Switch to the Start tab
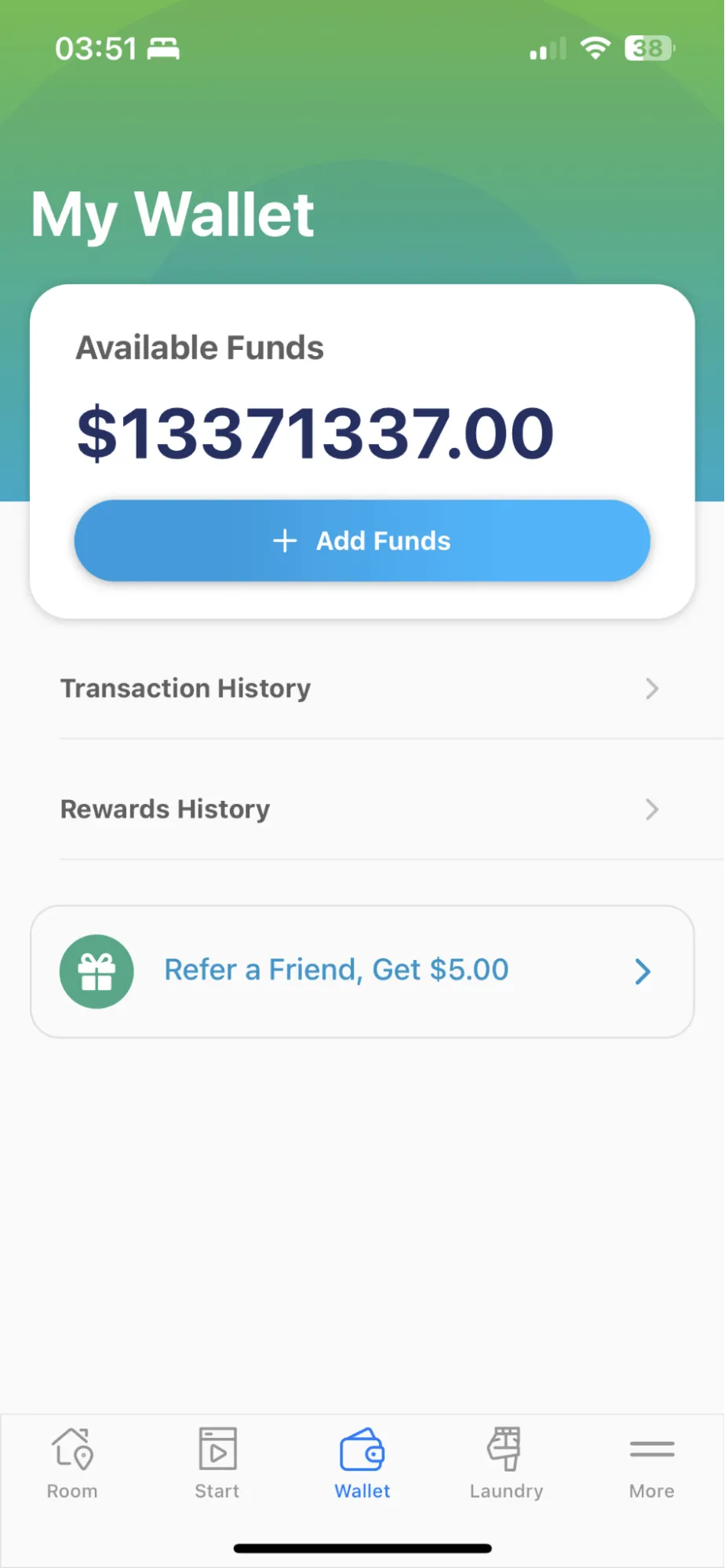Image resolution: width=725 pixels, height=1568 pixels. 217,1464
